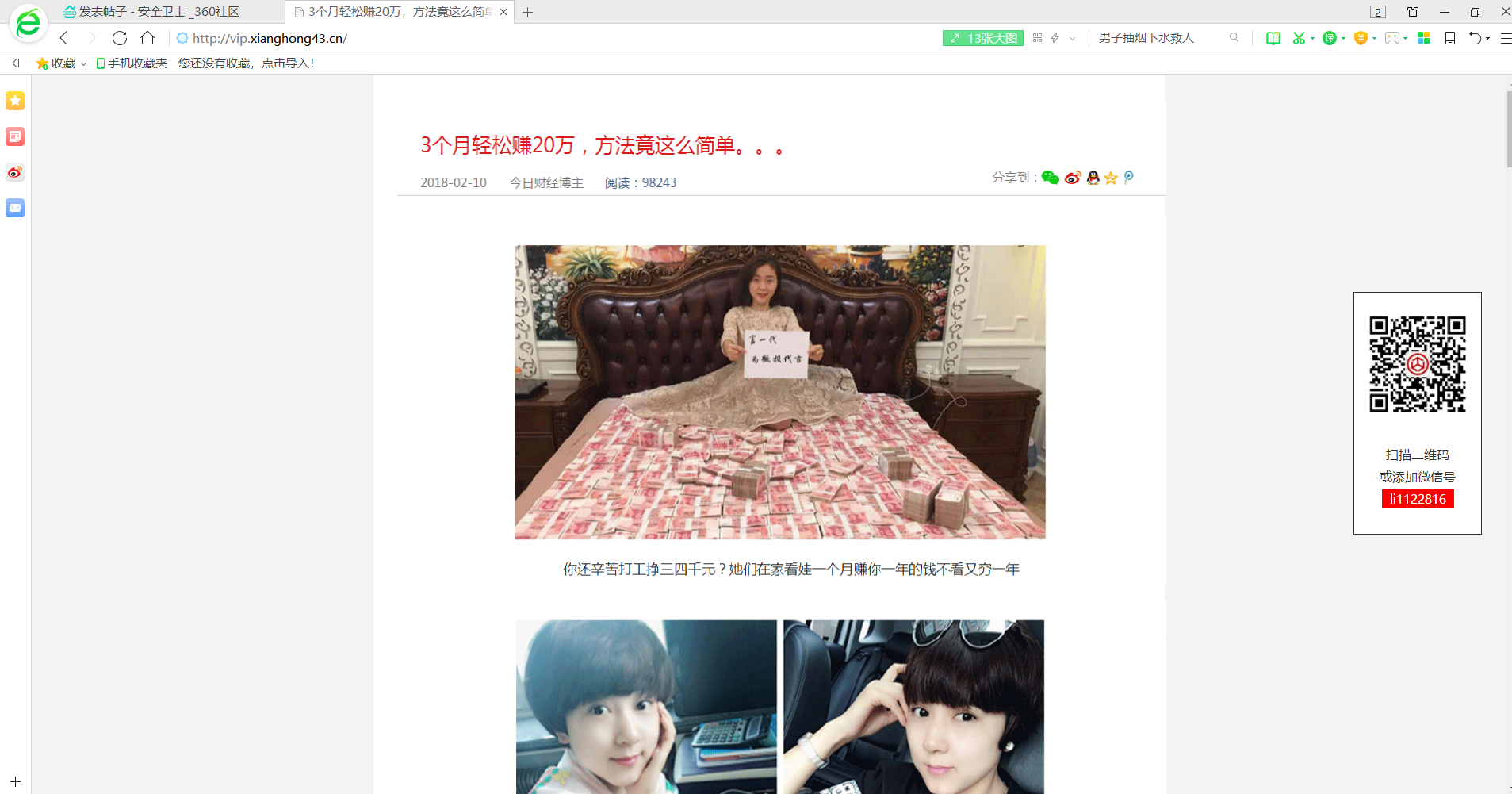Open the browser home page
The image size is (1512, 794).
click(147, 38)
